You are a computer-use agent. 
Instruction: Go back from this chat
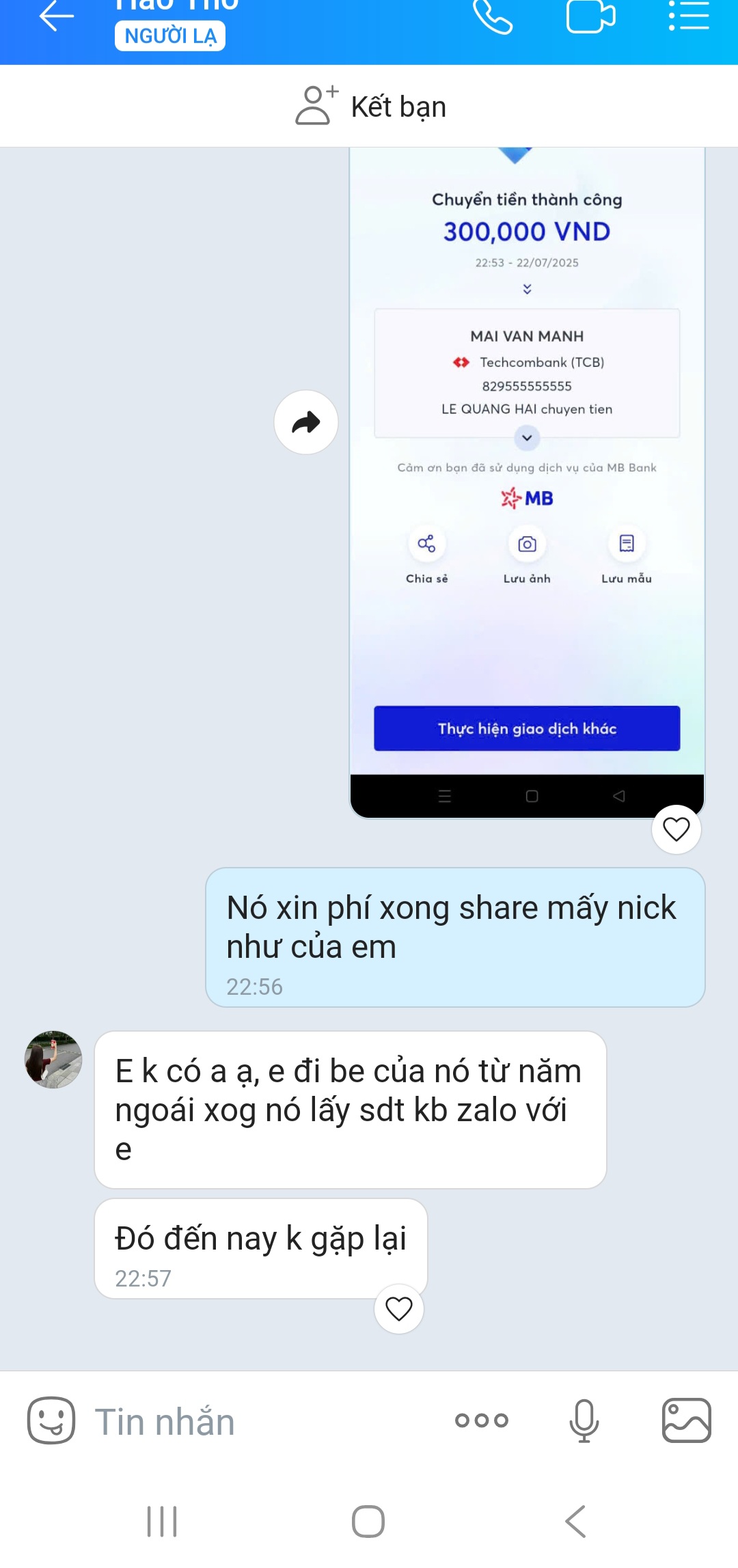(56, 16)
